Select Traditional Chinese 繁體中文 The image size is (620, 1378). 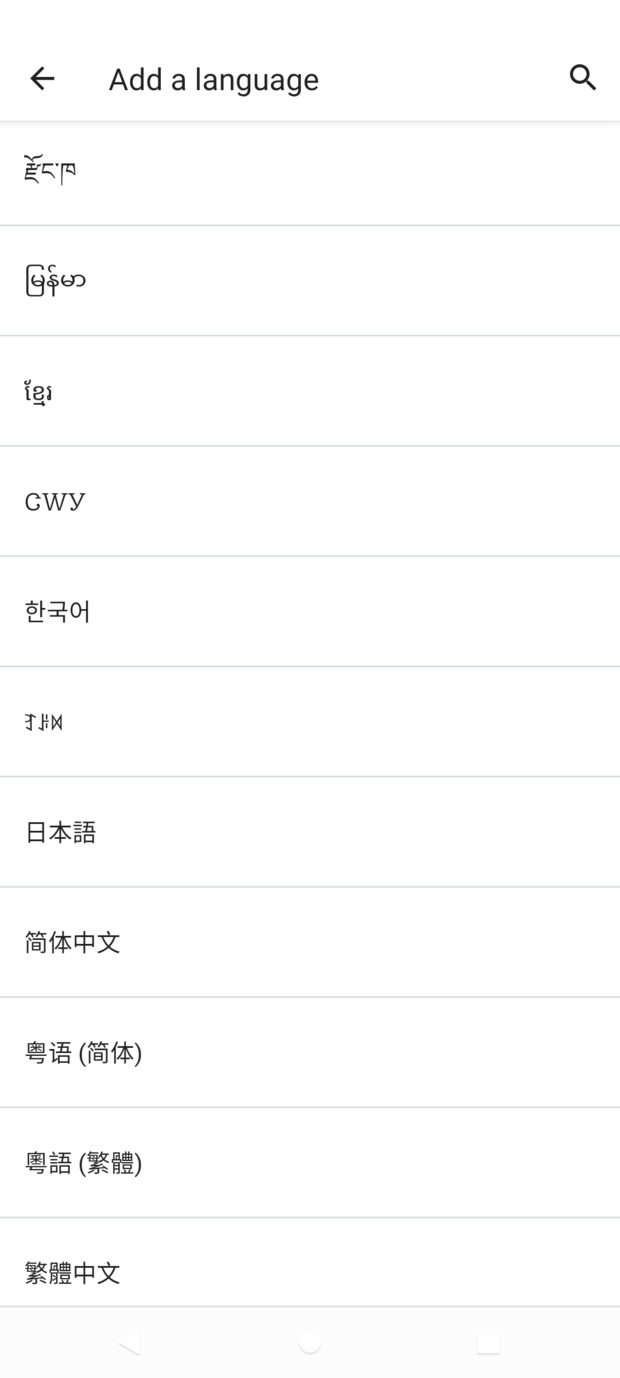click(310, 1262)
